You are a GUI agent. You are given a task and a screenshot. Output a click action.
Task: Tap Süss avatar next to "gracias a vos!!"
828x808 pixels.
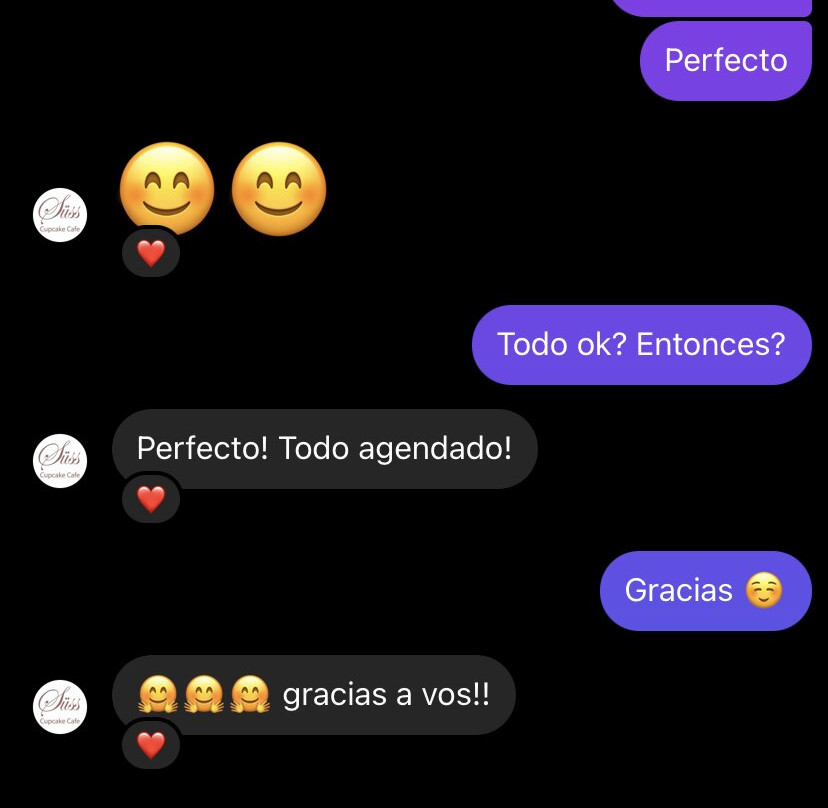[x=61, y=708]
